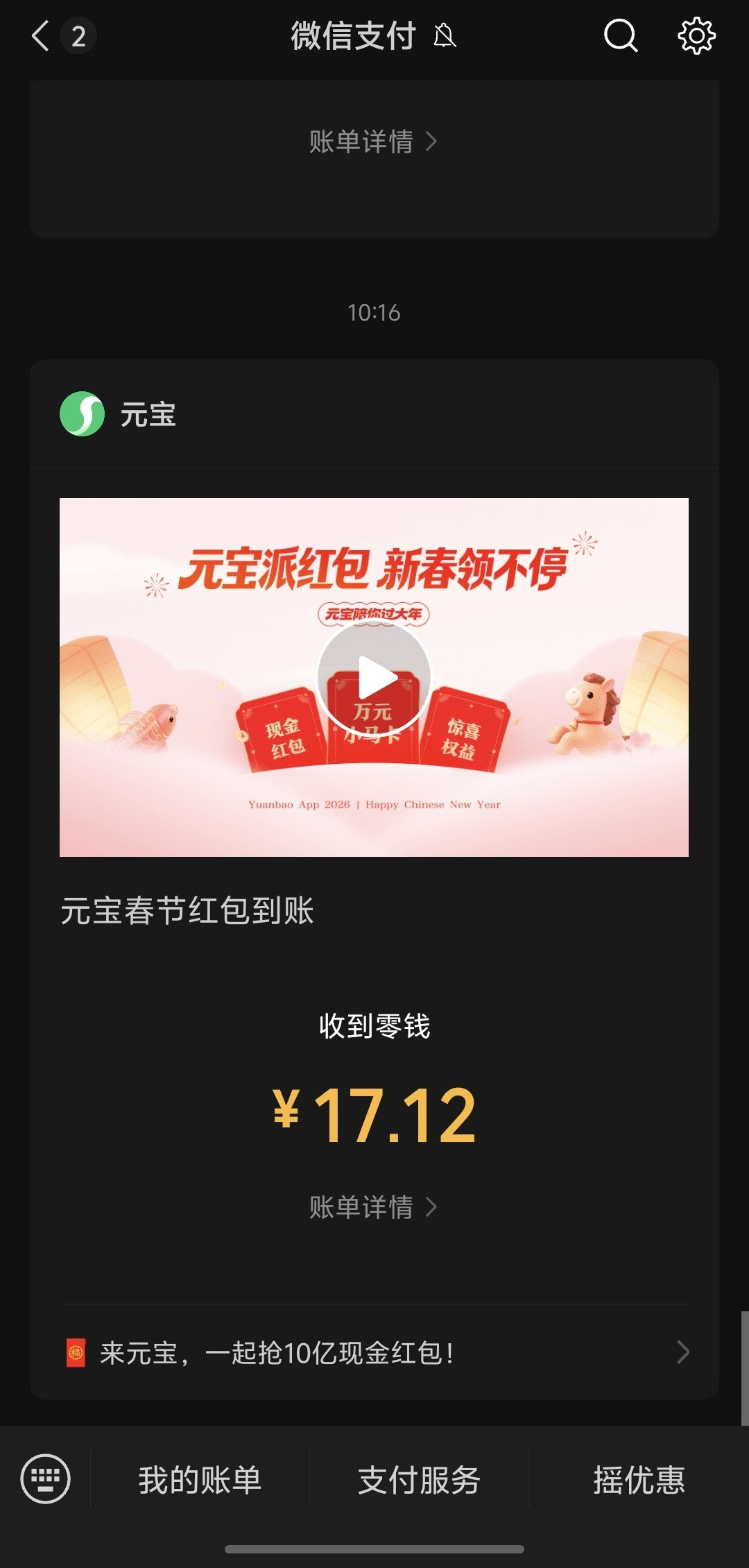Open the search icon in the title bar
Viewport: 749px width, 1568px height.
click(621, 35)
